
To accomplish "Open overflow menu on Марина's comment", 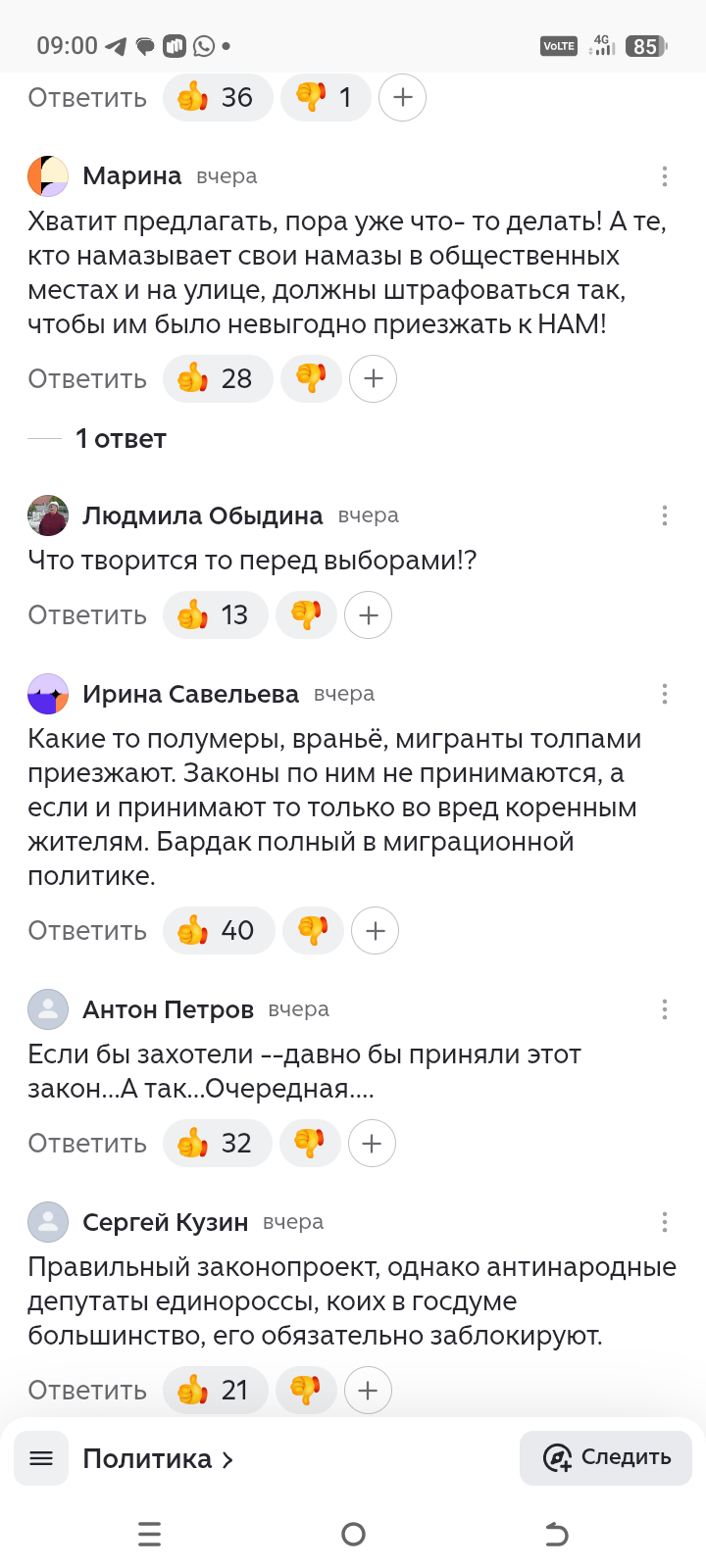I will [x=665, y=176].
